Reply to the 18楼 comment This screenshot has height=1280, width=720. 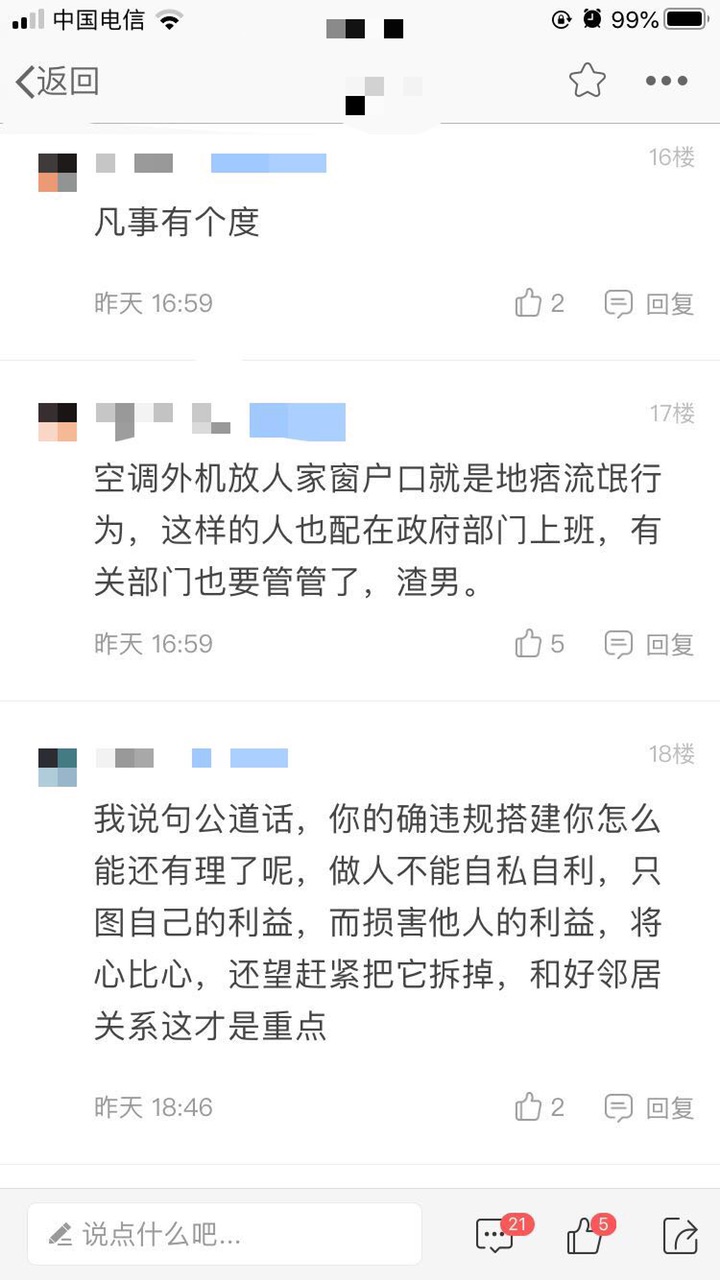coord(649,1107)
